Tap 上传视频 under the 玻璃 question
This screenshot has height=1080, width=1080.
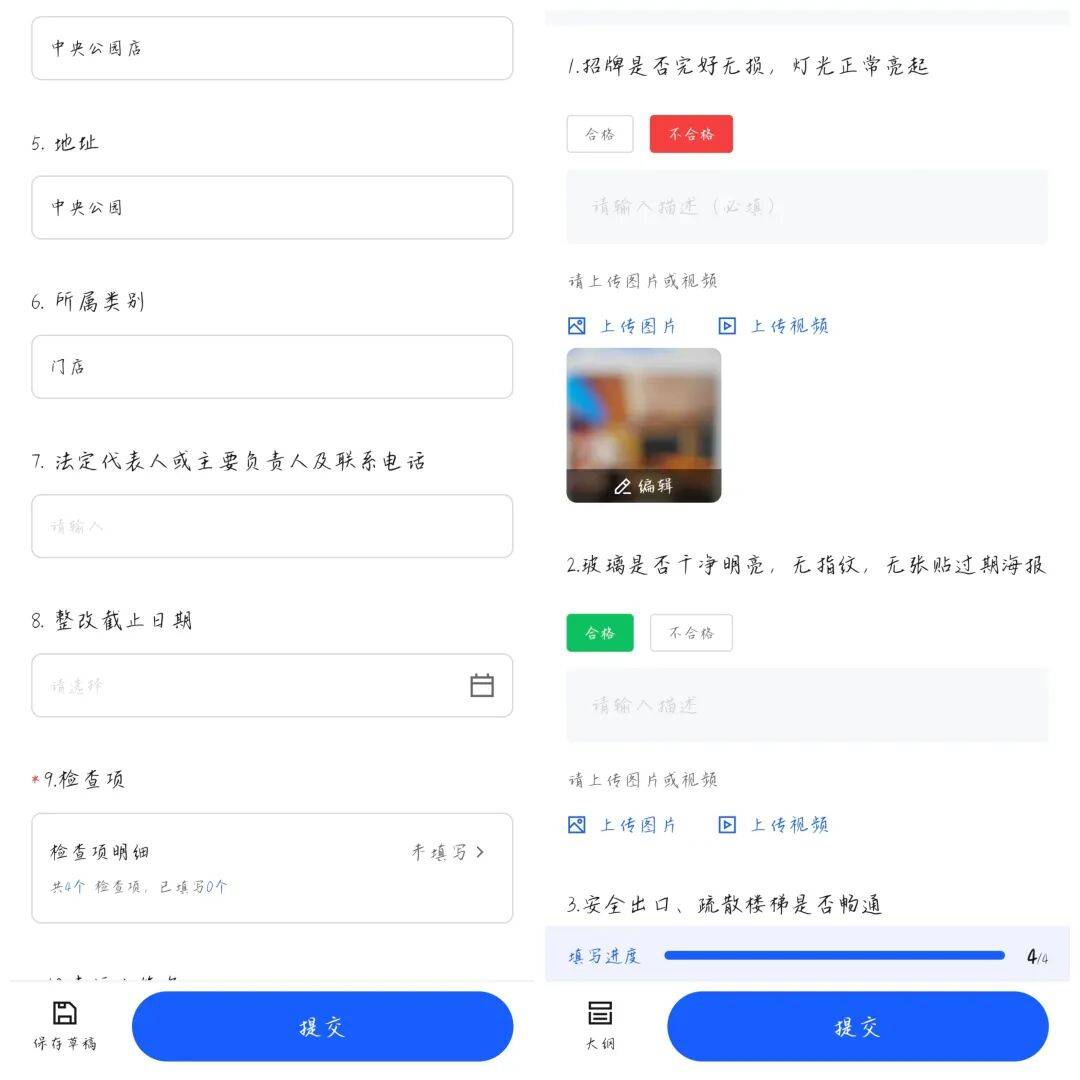click(774, 825)
